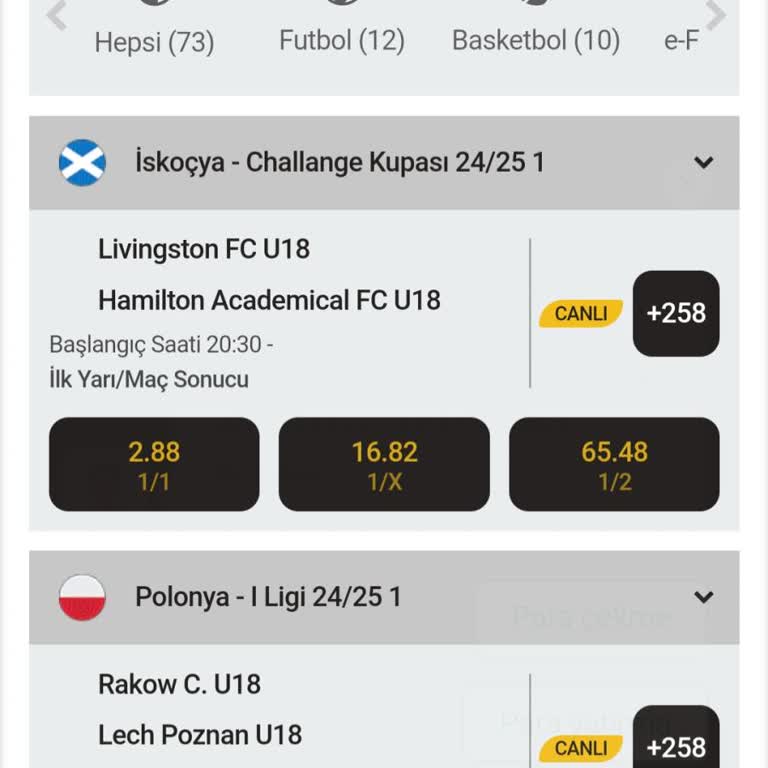Open +258 markets for the Livingston match

tap(675, 313)
